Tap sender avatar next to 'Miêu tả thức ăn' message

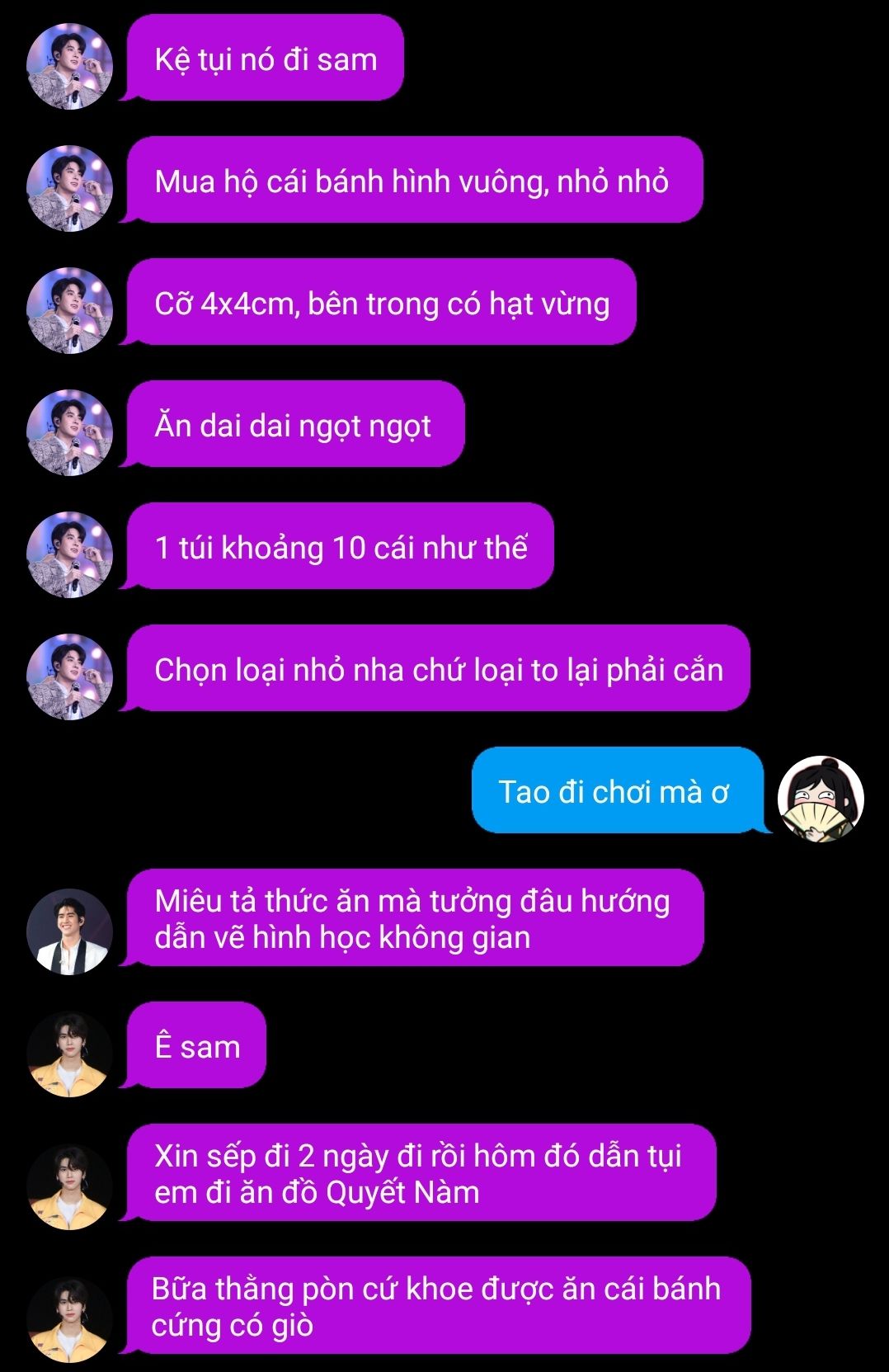click(x=69, y=931)
